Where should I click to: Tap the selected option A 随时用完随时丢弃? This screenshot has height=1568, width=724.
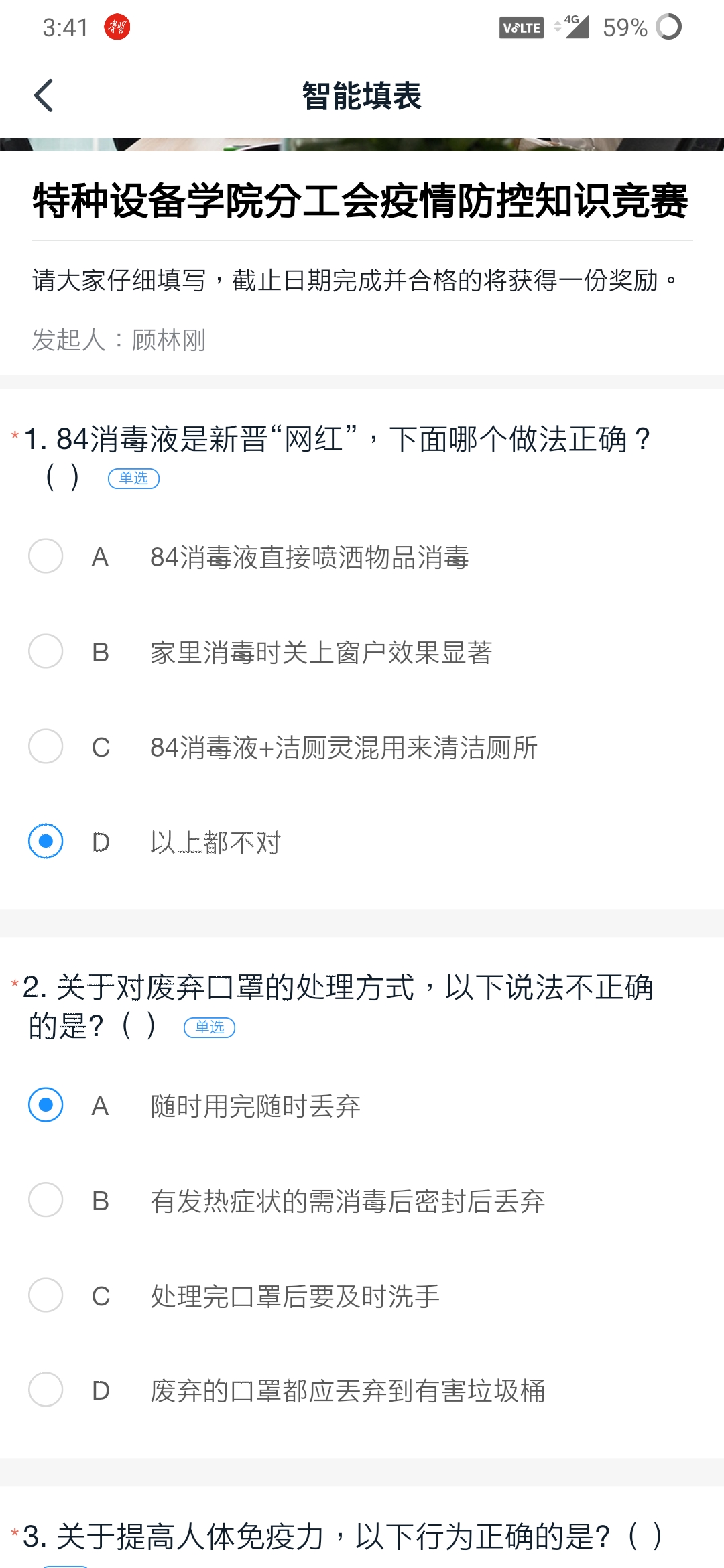click(46, 1105)
